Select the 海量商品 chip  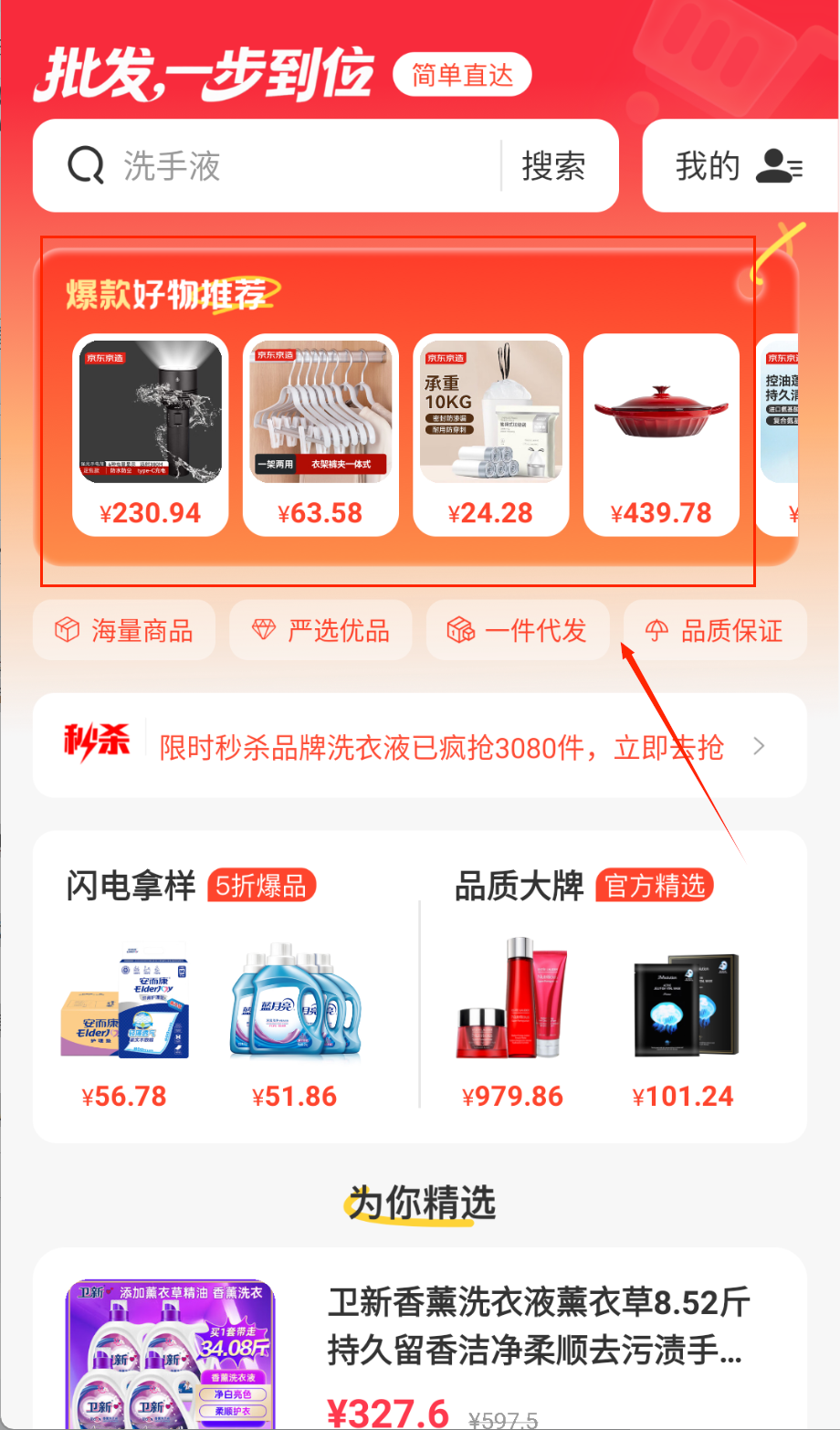pos(124,630)
